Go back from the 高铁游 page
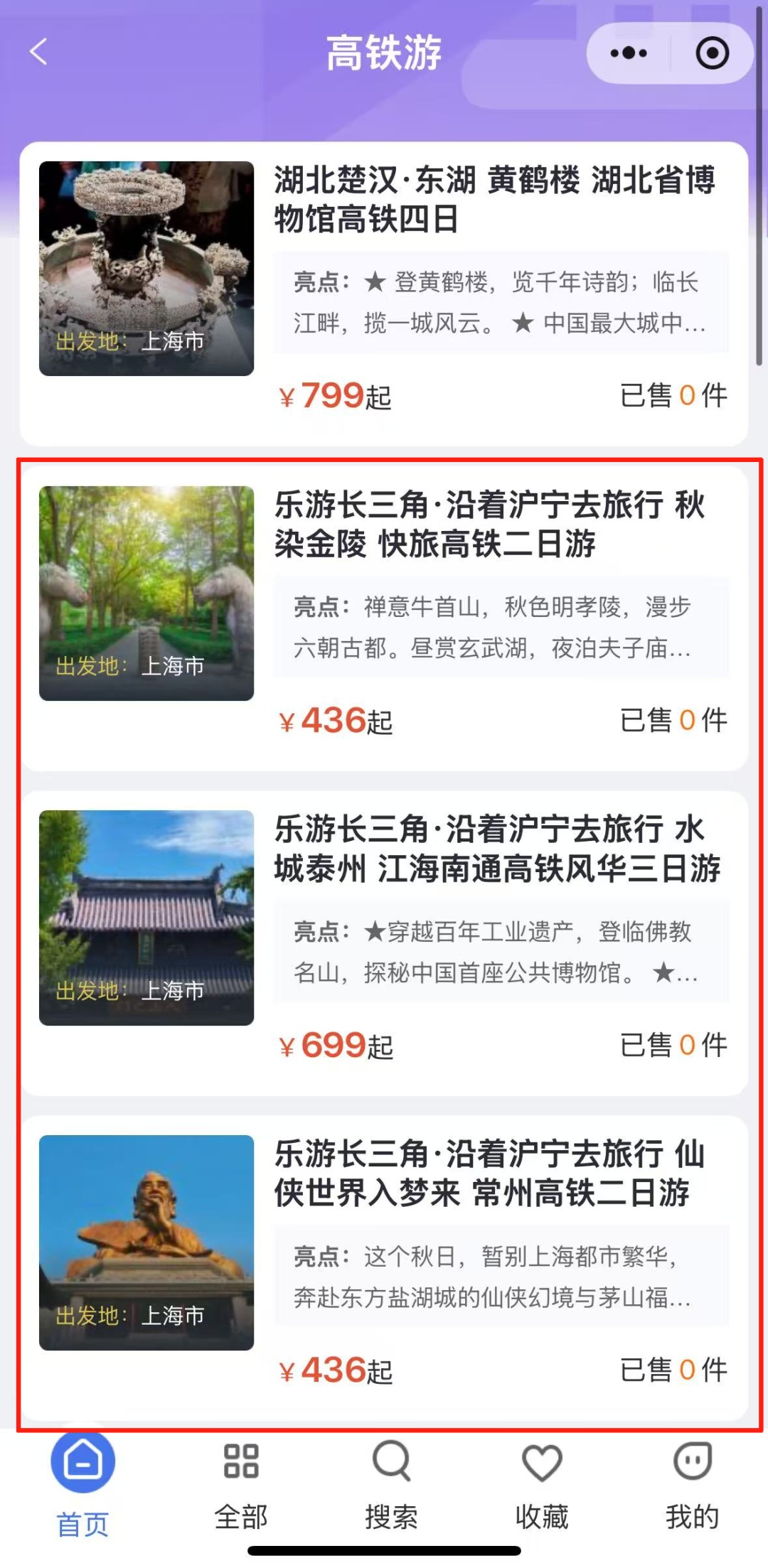Viewport: 768px width, 1568px height. (38, 52)
